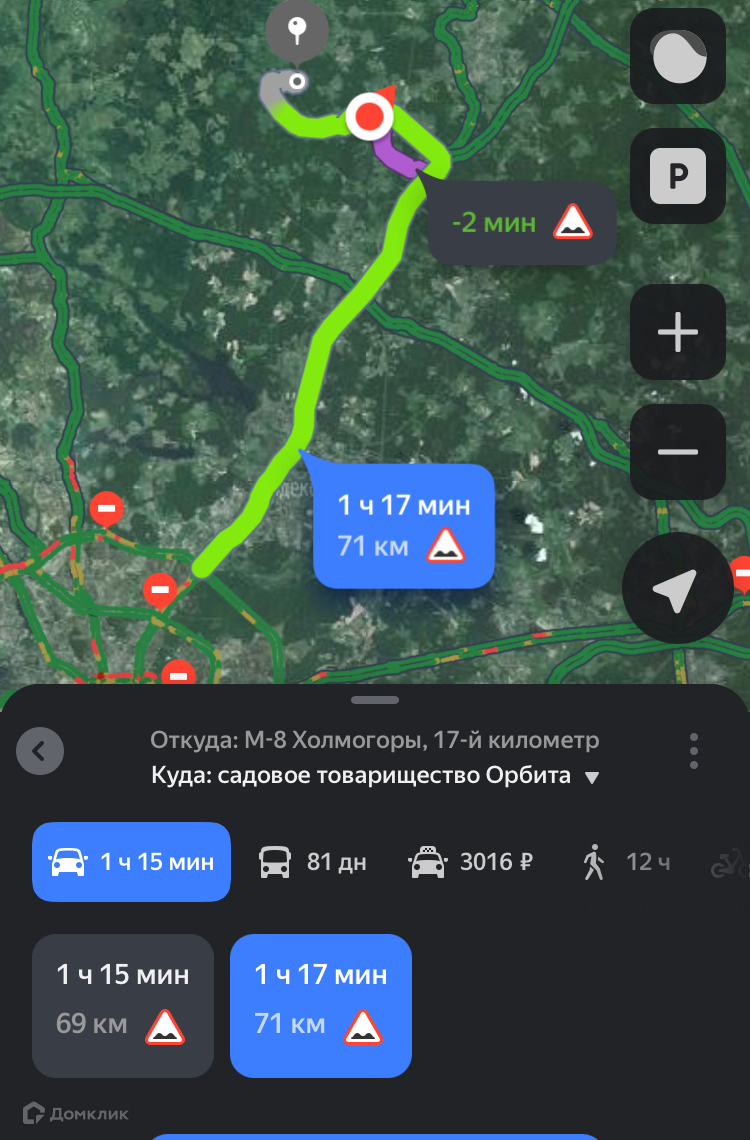
Task: Switch to public transport, 81 дн
Action: pos(313,862)
